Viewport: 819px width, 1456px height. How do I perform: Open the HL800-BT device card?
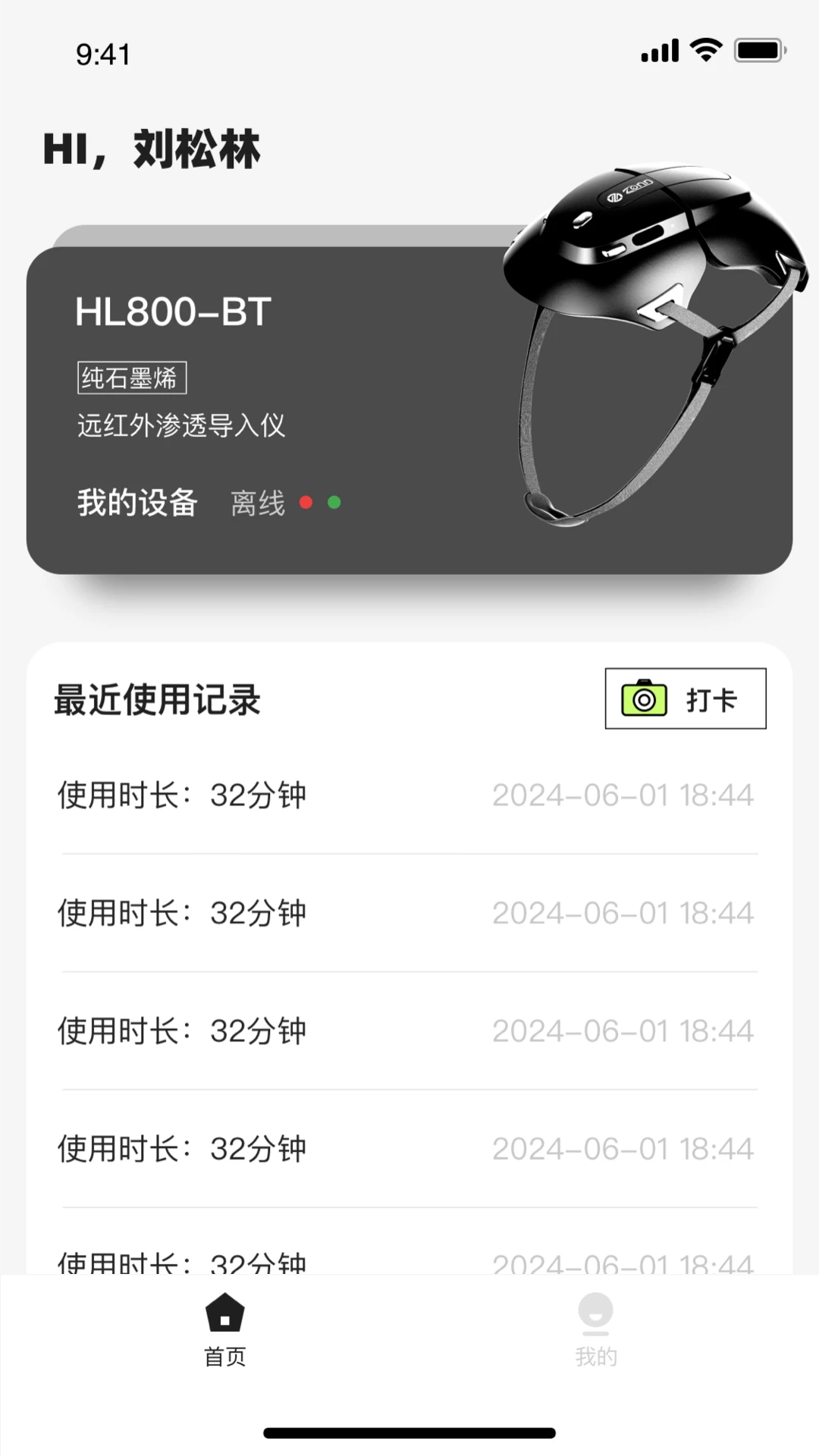point(303,409)
